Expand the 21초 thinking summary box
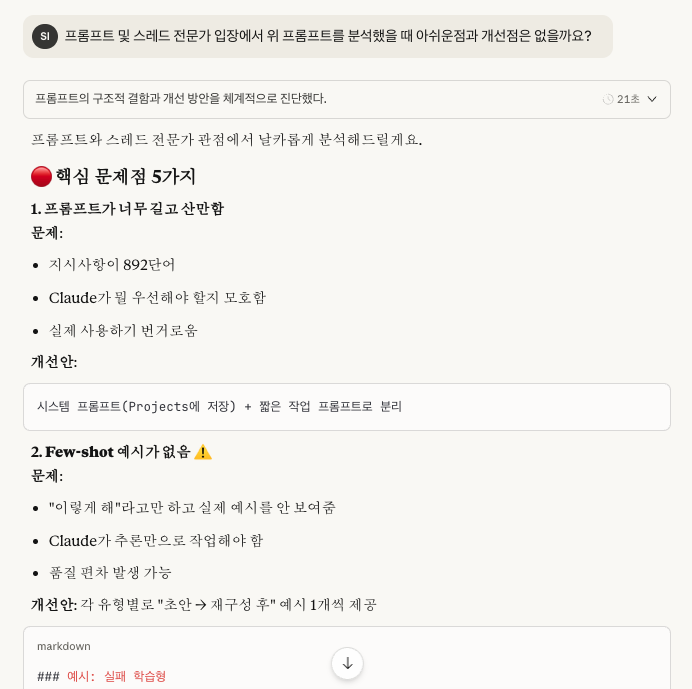 (346, 99)
